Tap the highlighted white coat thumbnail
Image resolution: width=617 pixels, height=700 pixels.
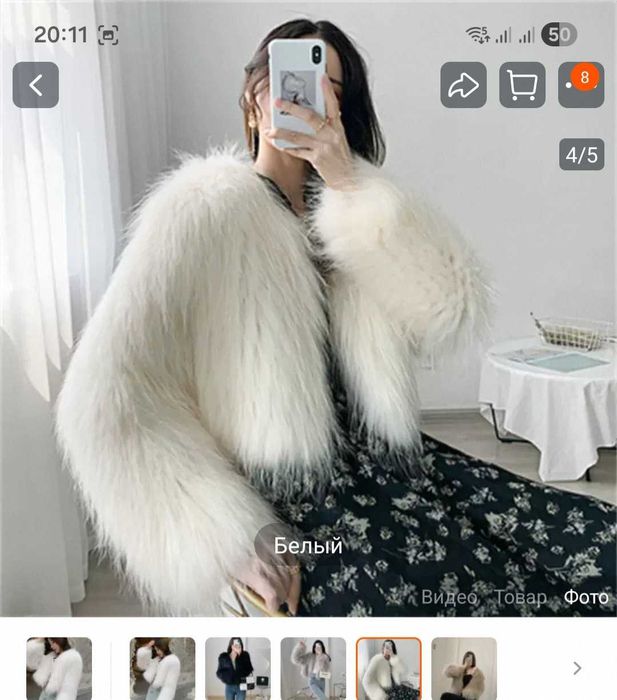tap(389, 668)
